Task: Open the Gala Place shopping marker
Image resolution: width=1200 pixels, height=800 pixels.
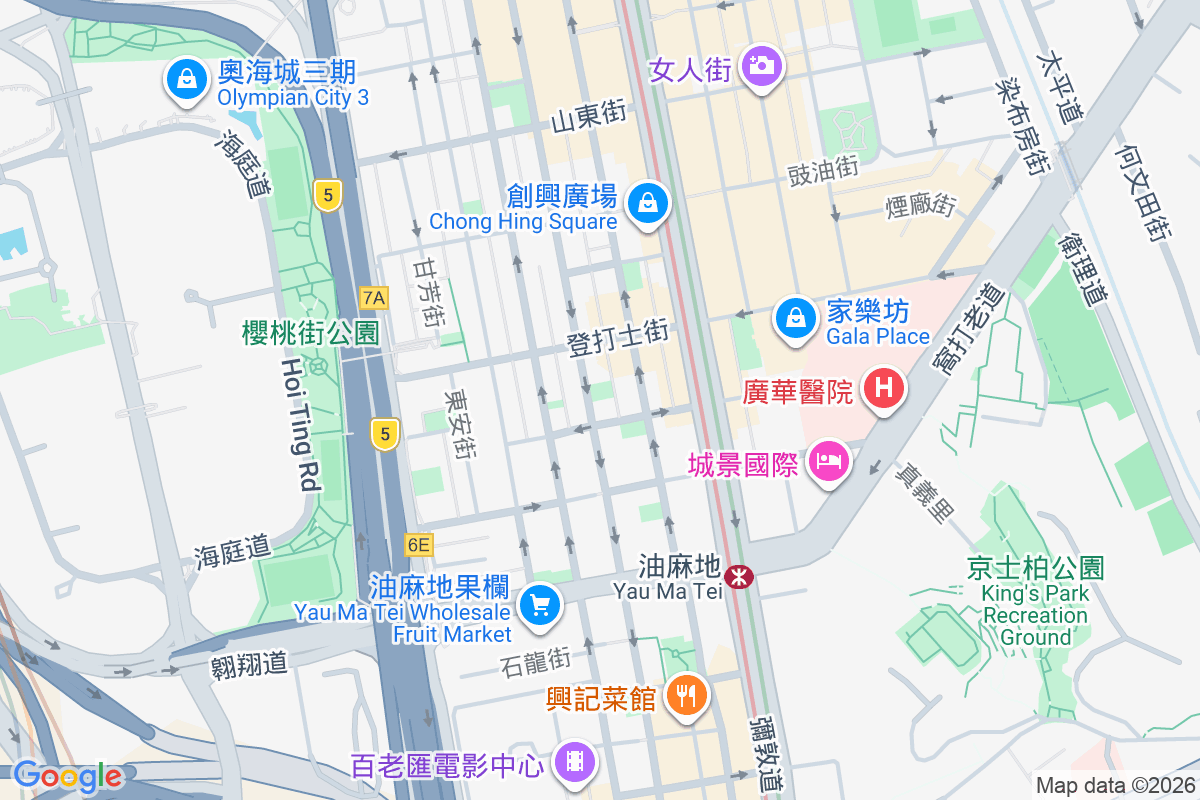Action: point(794,318)
